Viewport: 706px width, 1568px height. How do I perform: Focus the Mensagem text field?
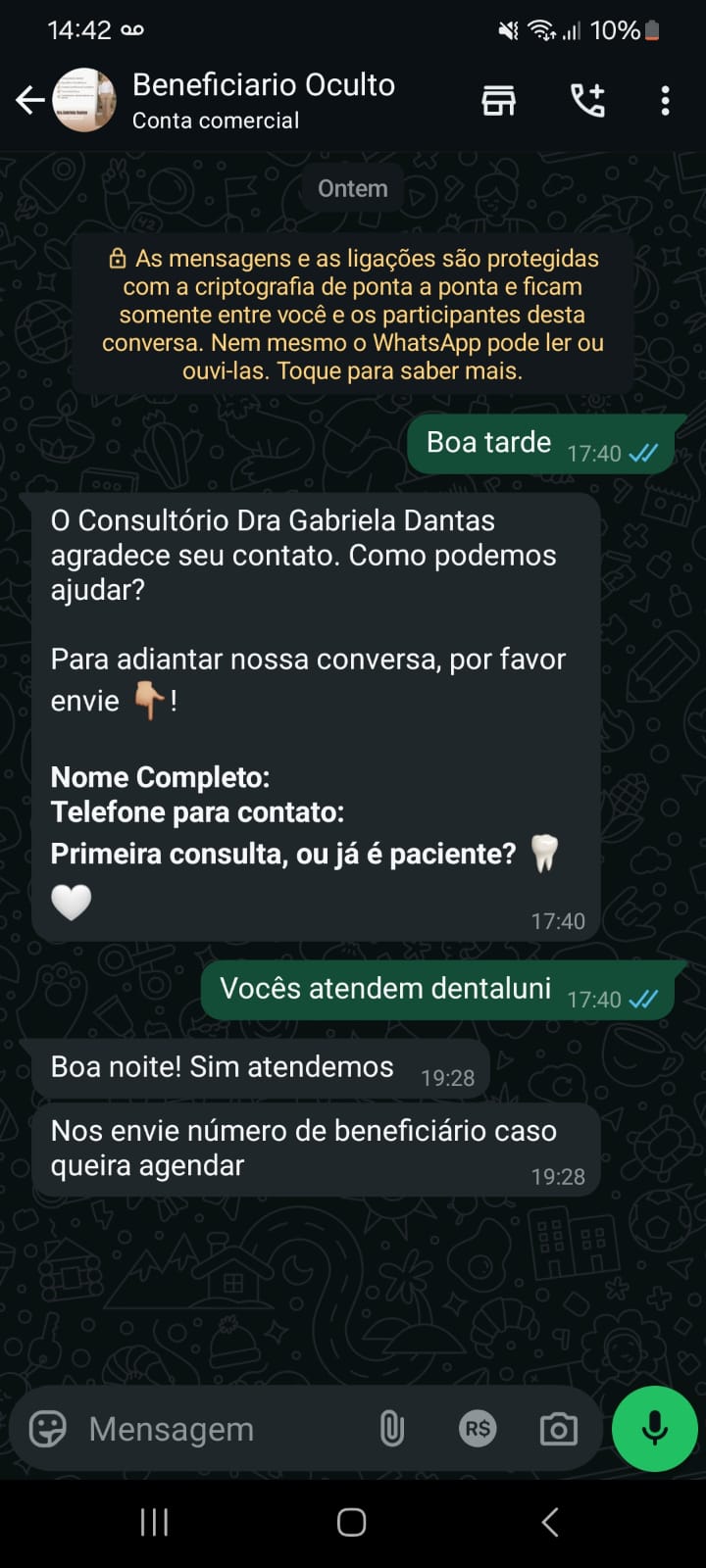pos(216,1429)
